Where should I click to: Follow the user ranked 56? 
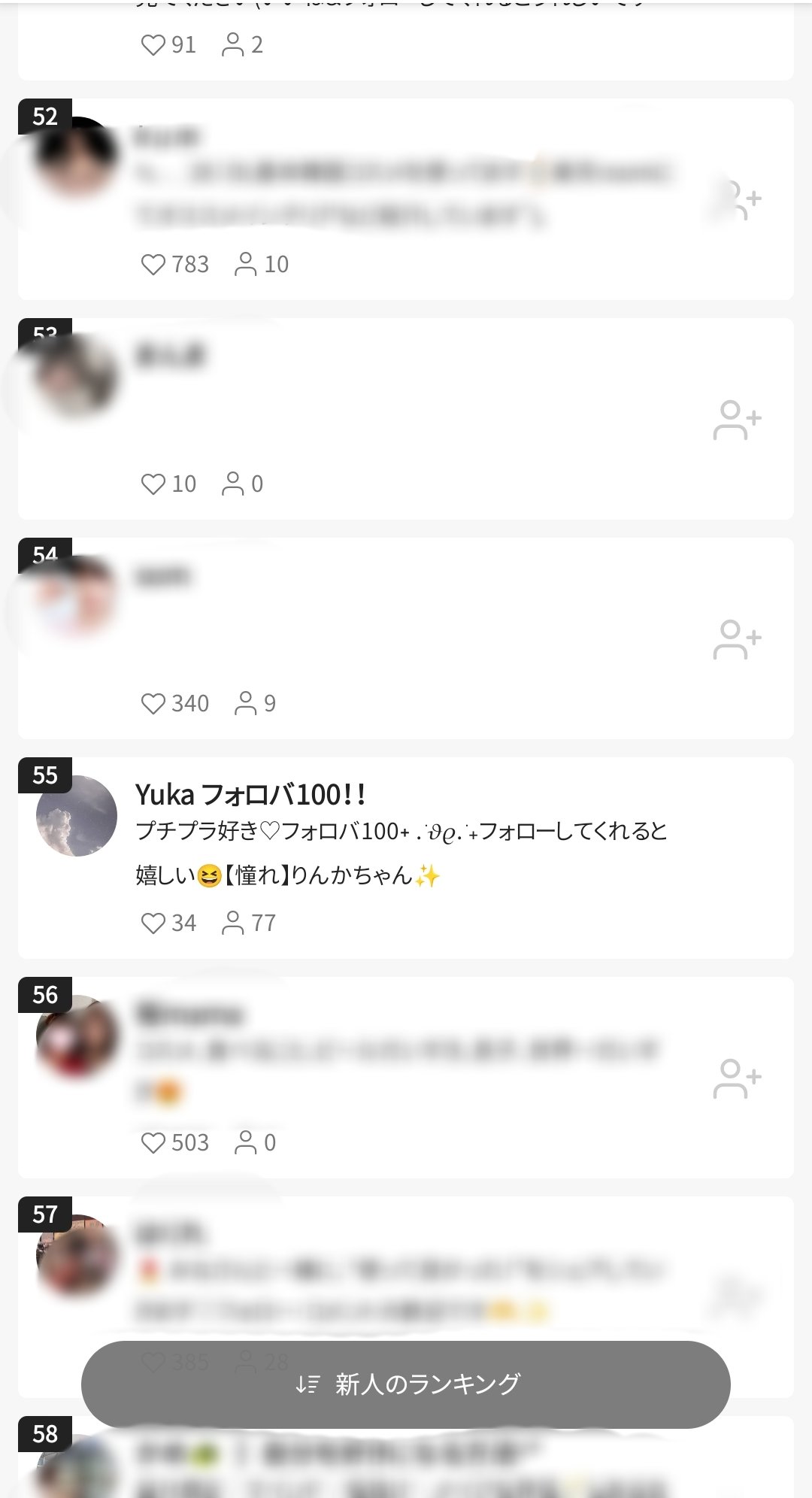pyautogui.click(x=738, y=1077)
